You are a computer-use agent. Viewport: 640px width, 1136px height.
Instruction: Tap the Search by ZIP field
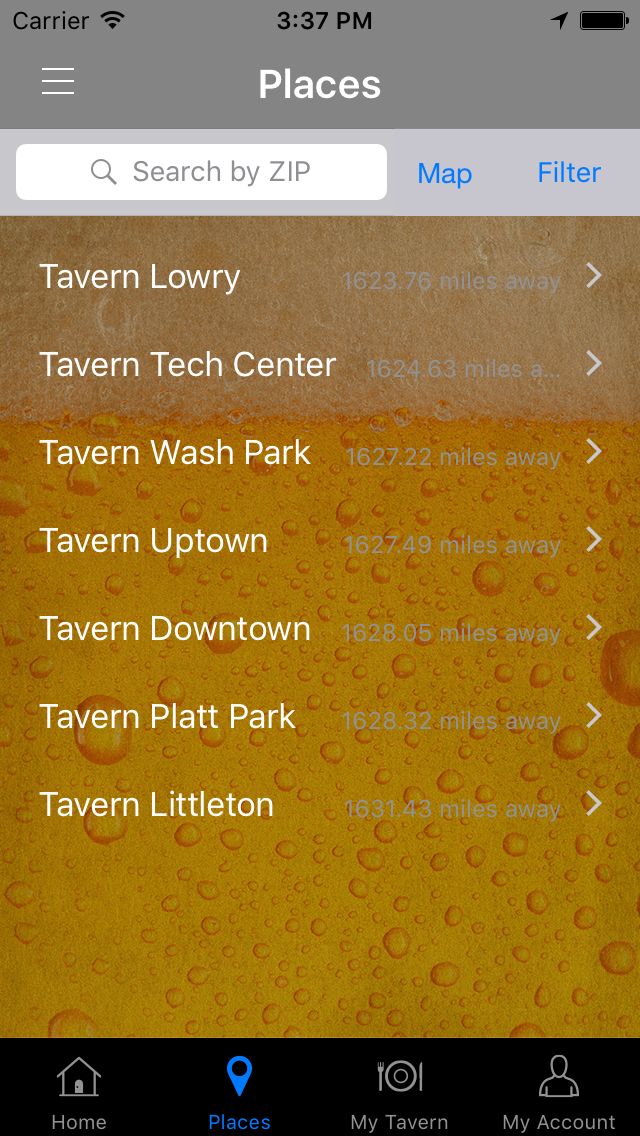point(201,172)
